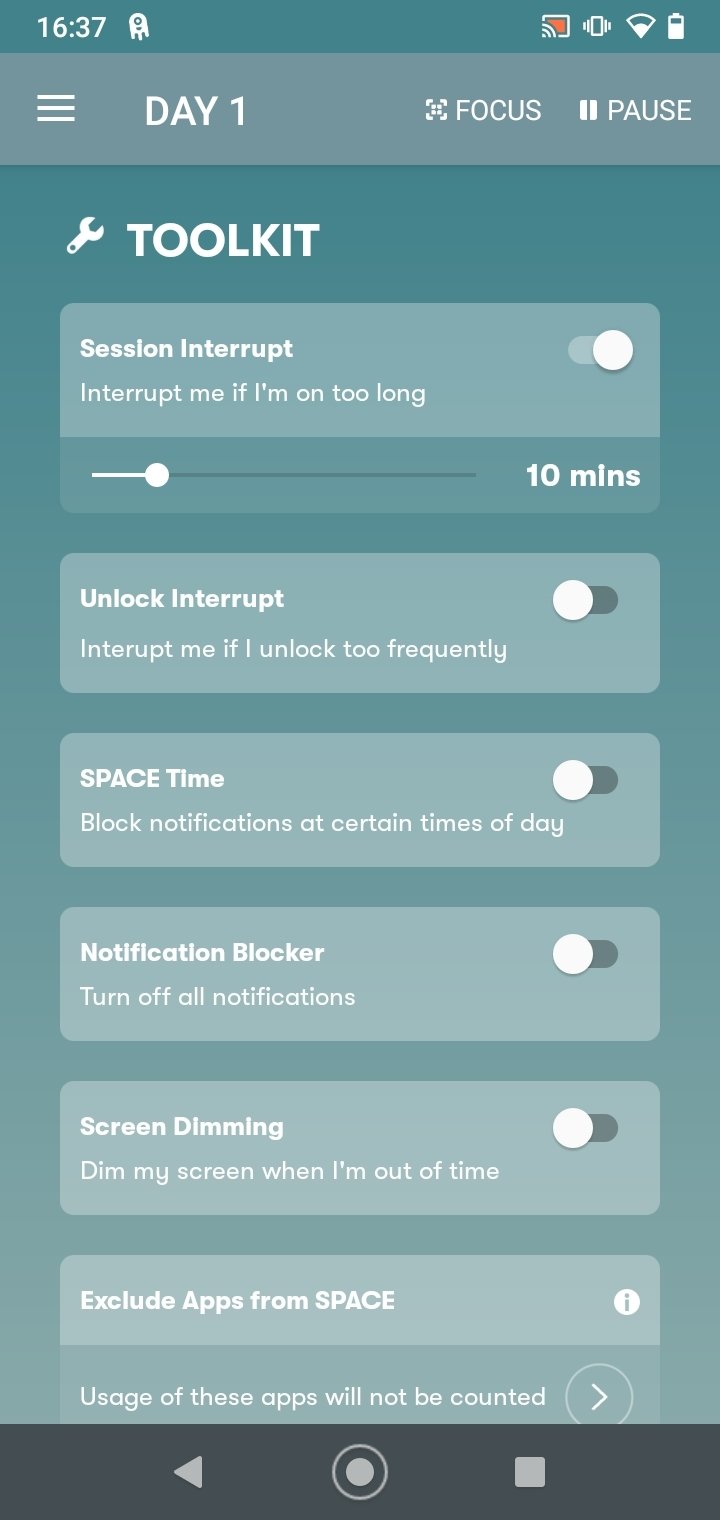
Task: Show info about Exclude Apps from SPACE
Action: point(627,1302)
